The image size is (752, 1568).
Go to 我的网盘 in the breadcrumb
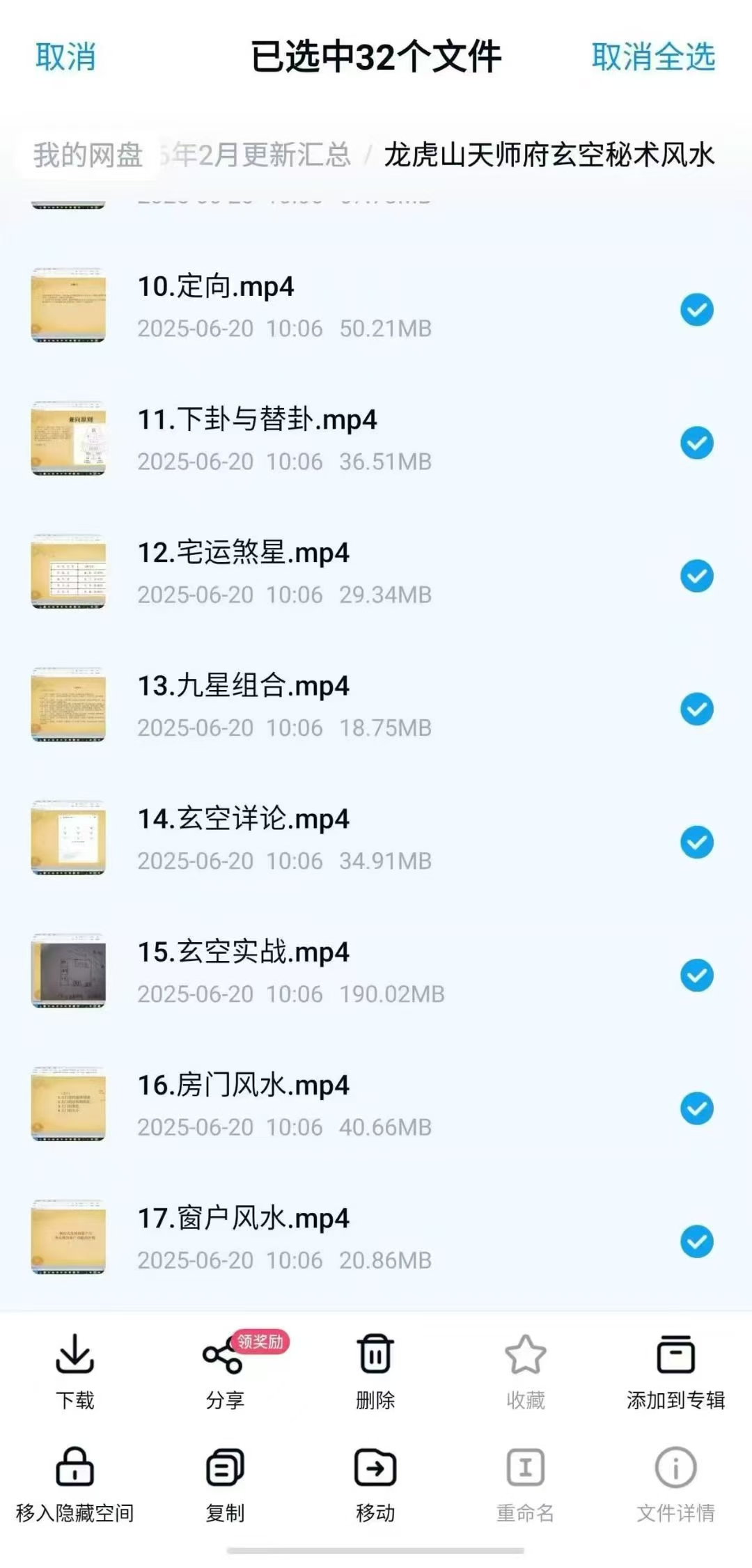[88, 155]
